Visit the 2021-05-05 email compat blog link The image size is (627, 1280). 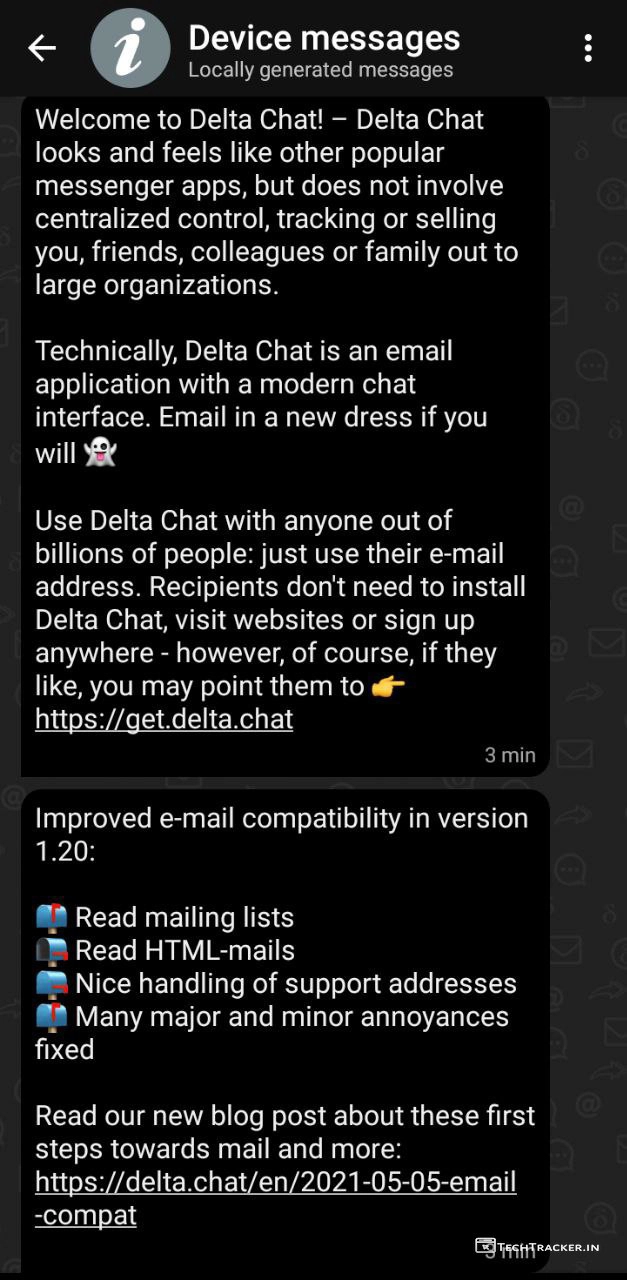click(x=275, y=1183)
